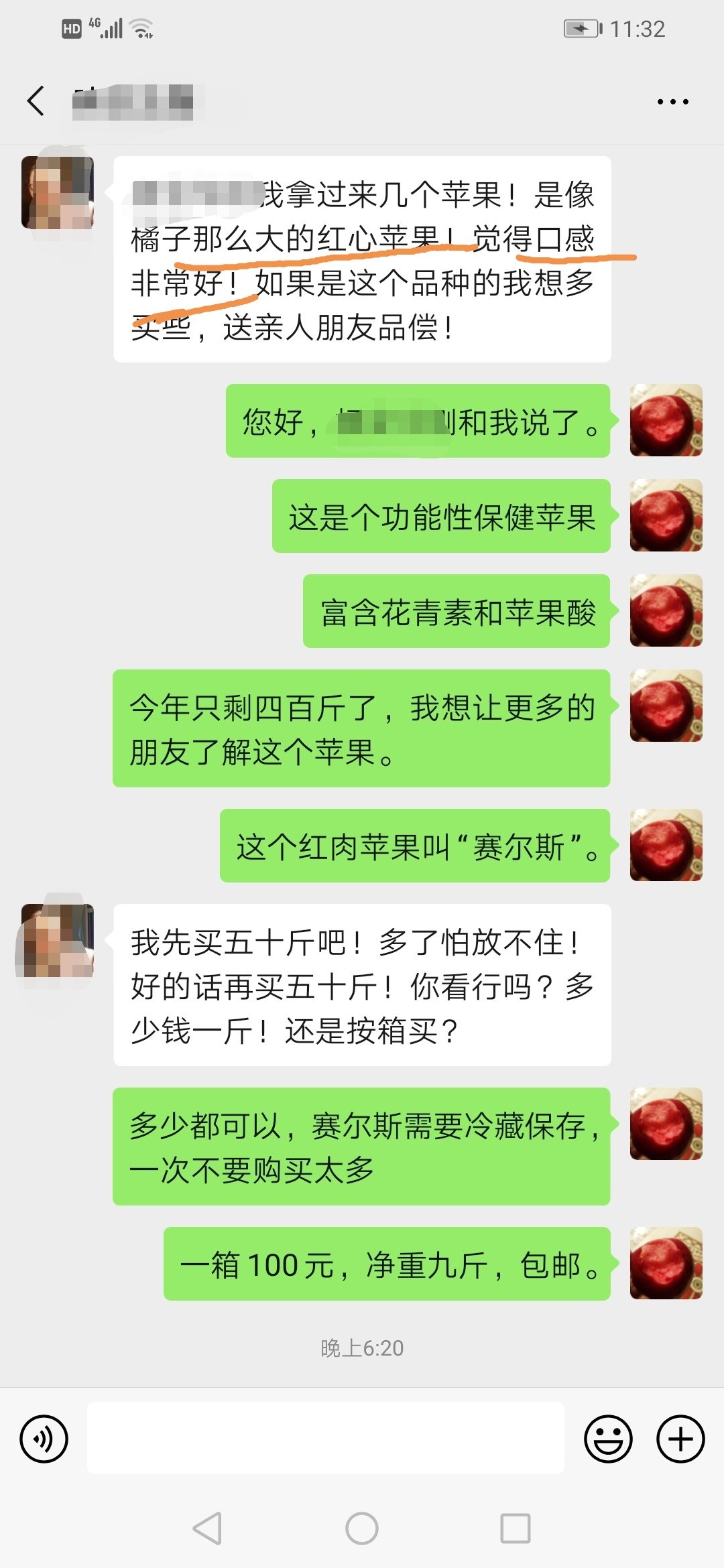This screenshot has height=1568, width=724.
Task: Switch to voice message input
Action: (x=44, y=1439)
